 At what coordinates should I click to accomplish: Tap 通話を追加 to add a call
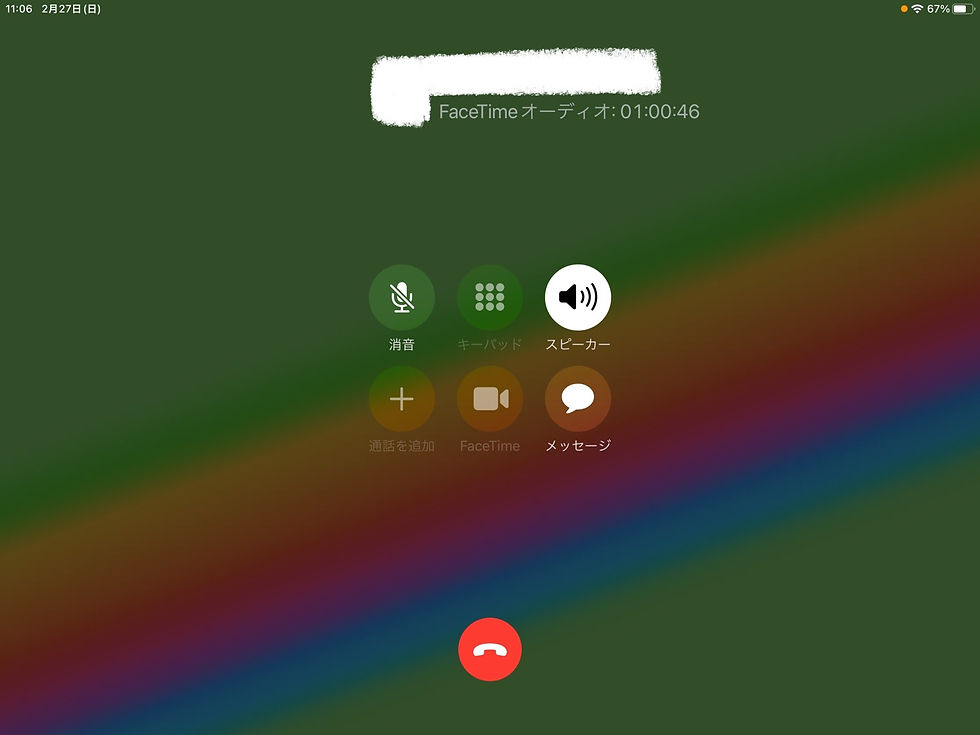(x=401, y=399)
